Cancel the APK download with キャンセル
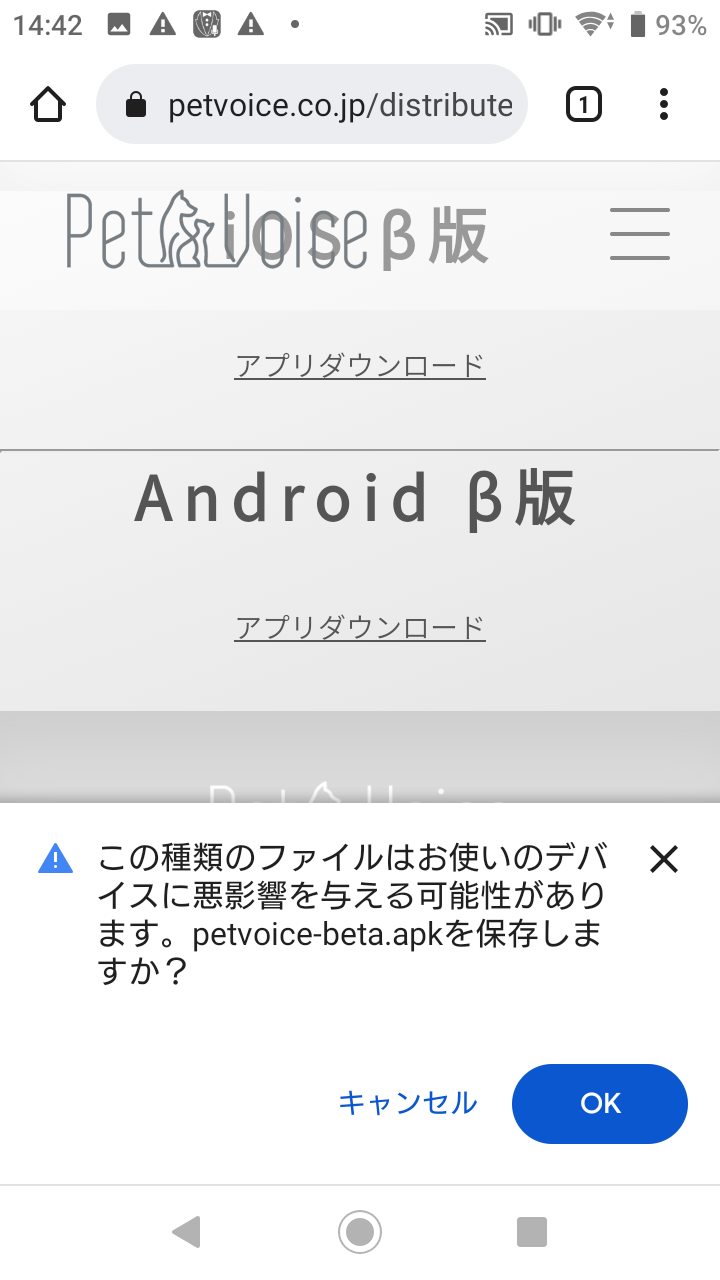The height and width of the screenshot is (1280, 720). pyautogui.click(x=408, y=1103)
